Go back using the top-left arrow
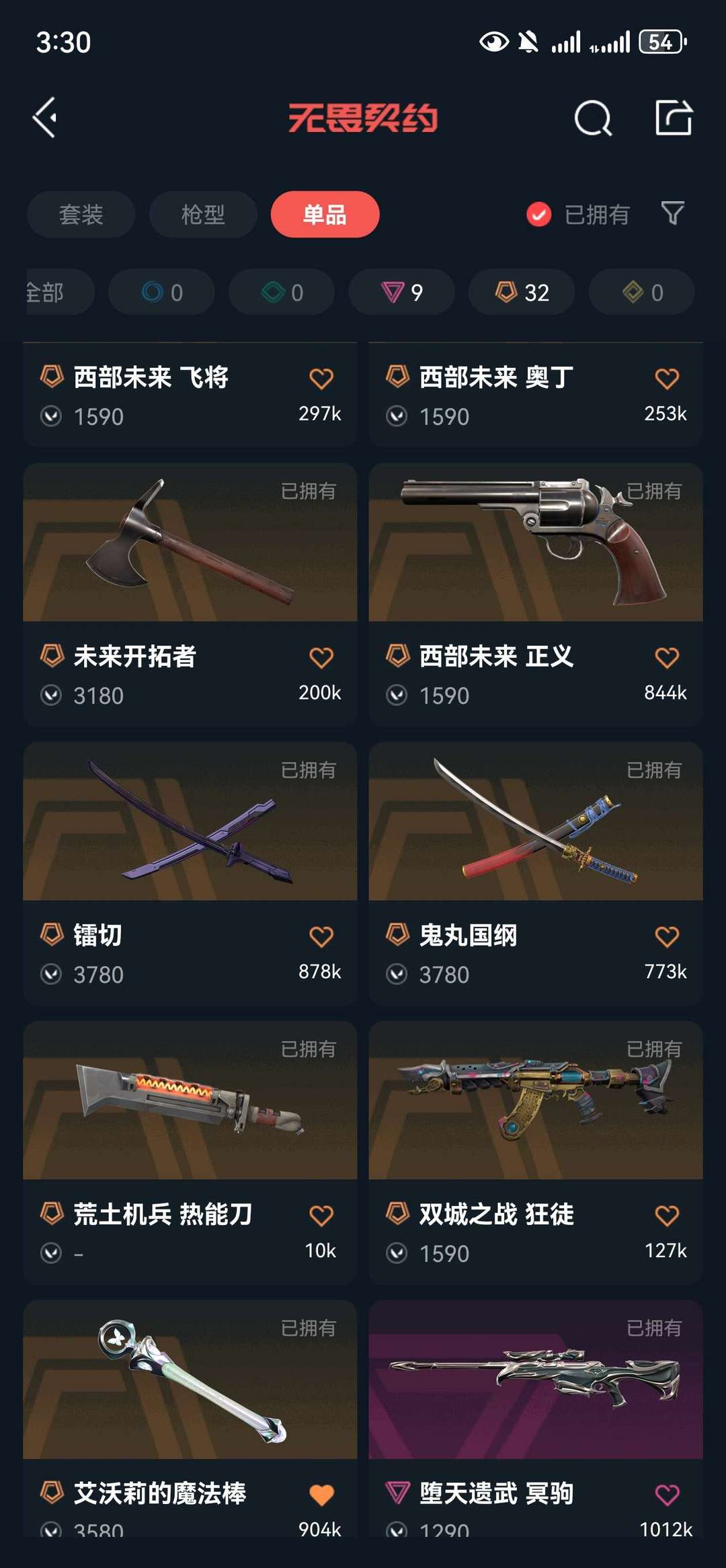 tap(44, 118)
